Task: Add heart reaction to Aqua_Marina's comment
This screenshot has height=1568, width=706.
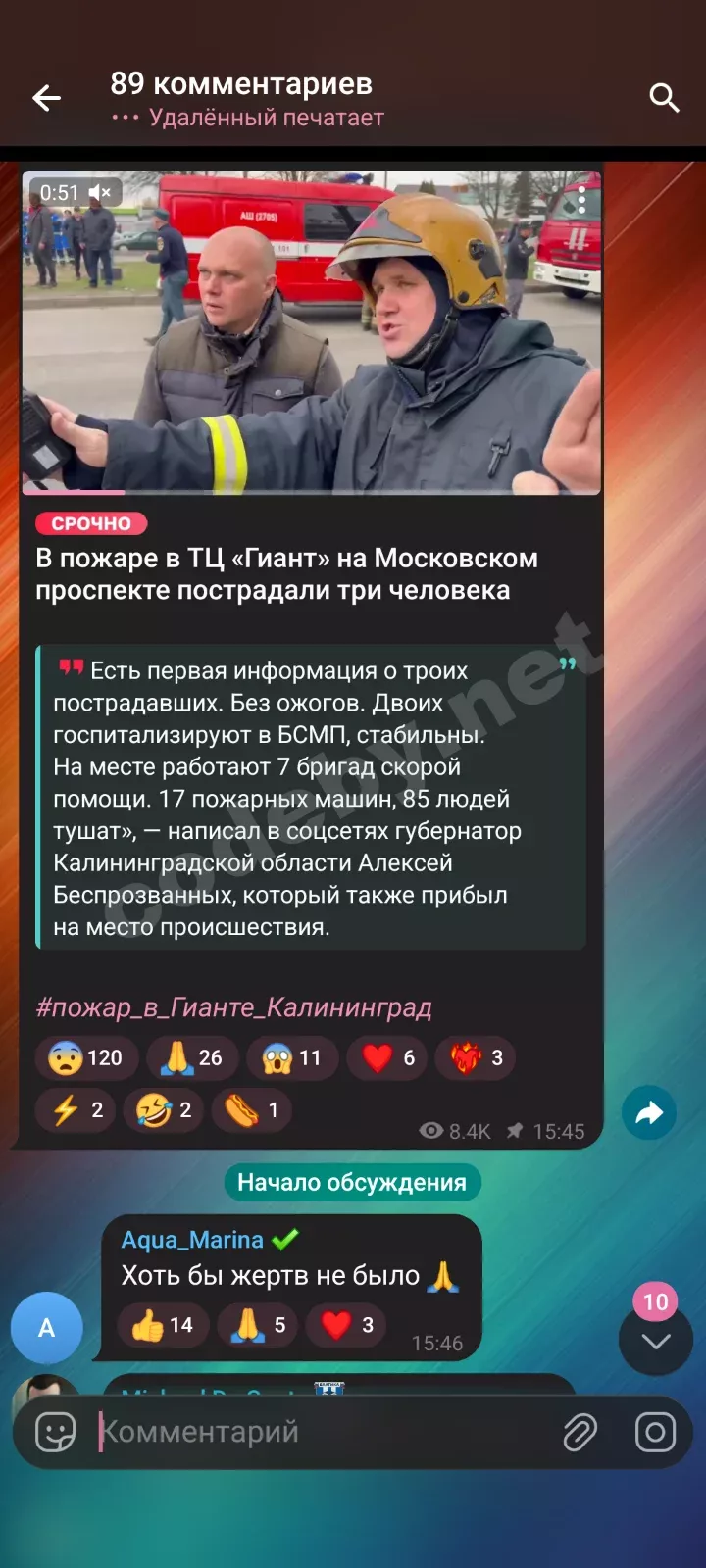Action: (x=347, y=1325)
